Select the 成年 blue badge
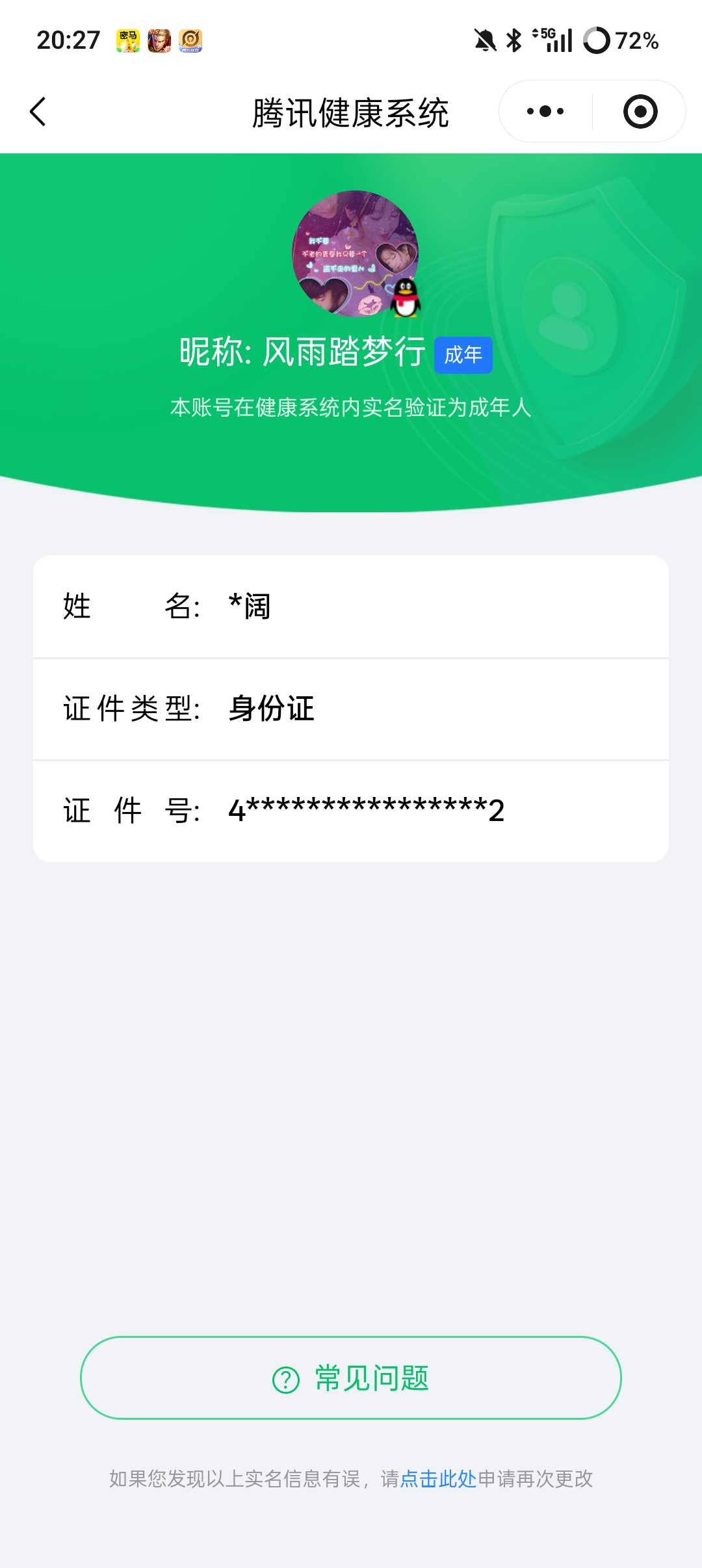 [x=464, y=355]
